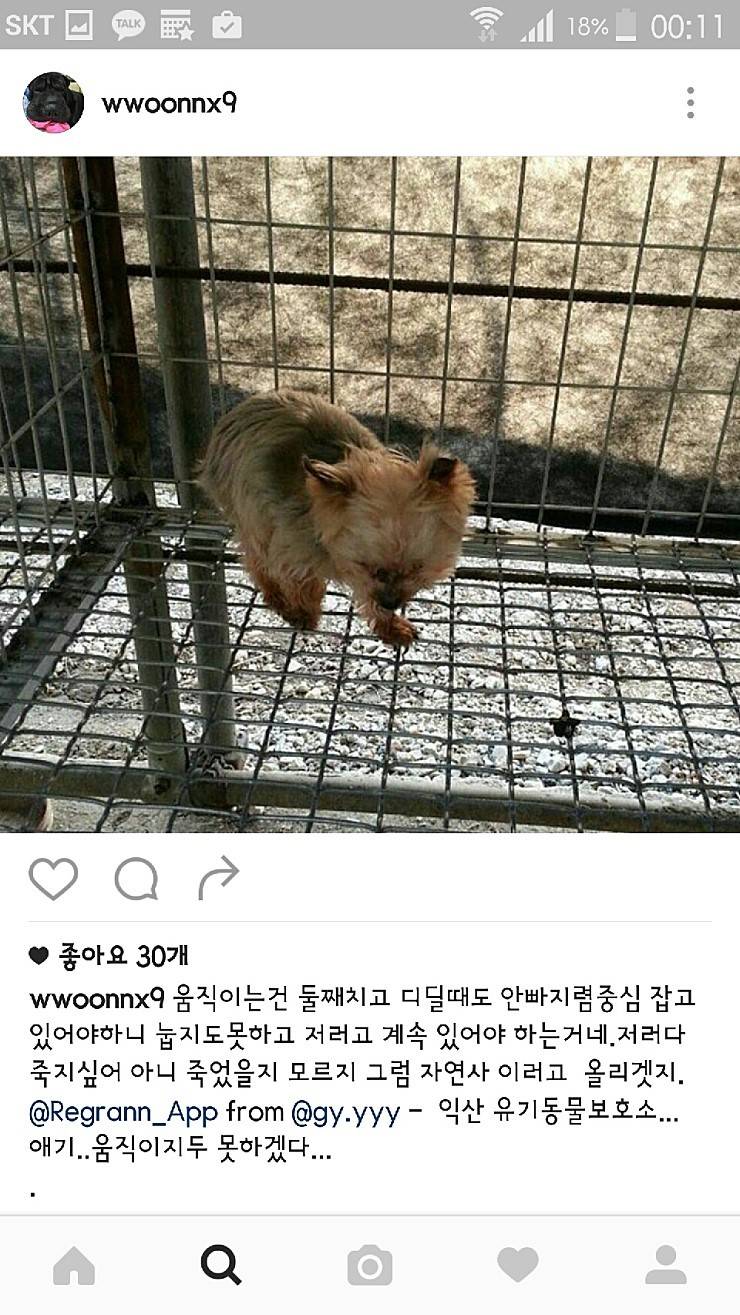Image resolution: width=740 pixels, height=1315 pixels.
Task: Open your Profile icon in bottom bar
Action: pyautogui.click(x=666, y=1263)
